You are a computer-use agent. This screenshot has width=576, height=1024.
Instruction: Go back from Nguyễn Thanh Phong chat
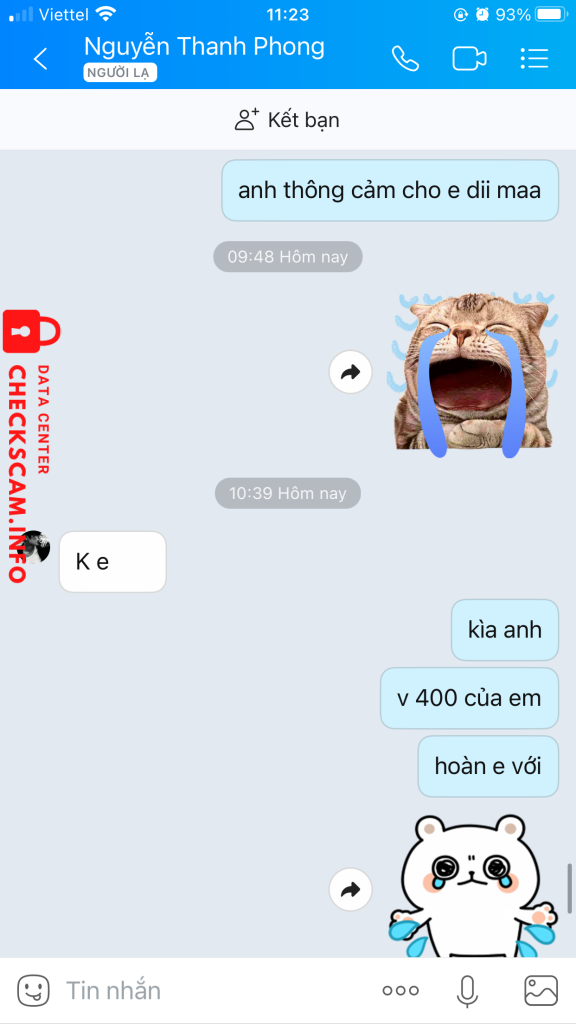click(40, 59)
